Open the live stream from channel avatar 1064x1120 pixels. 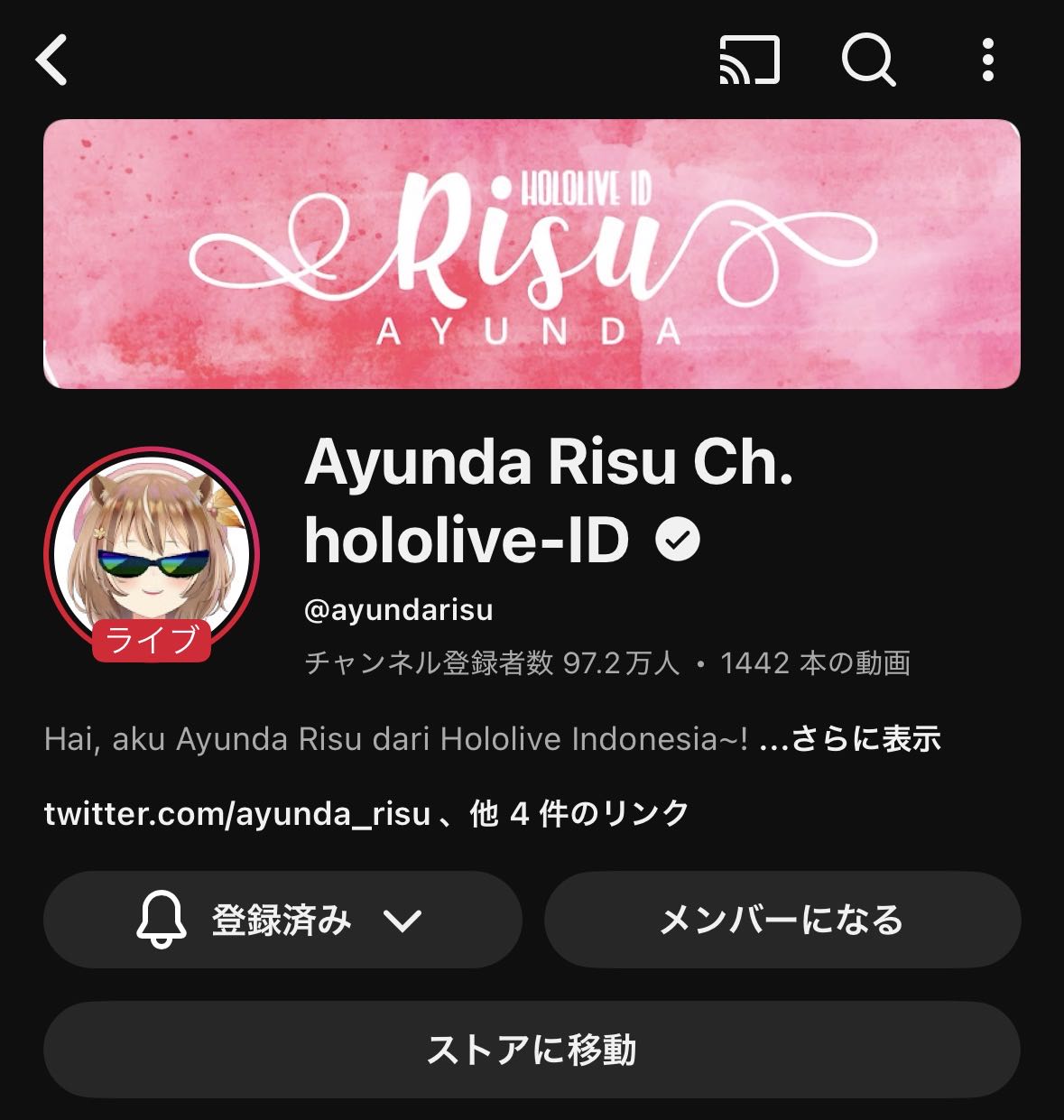[152, 553]
